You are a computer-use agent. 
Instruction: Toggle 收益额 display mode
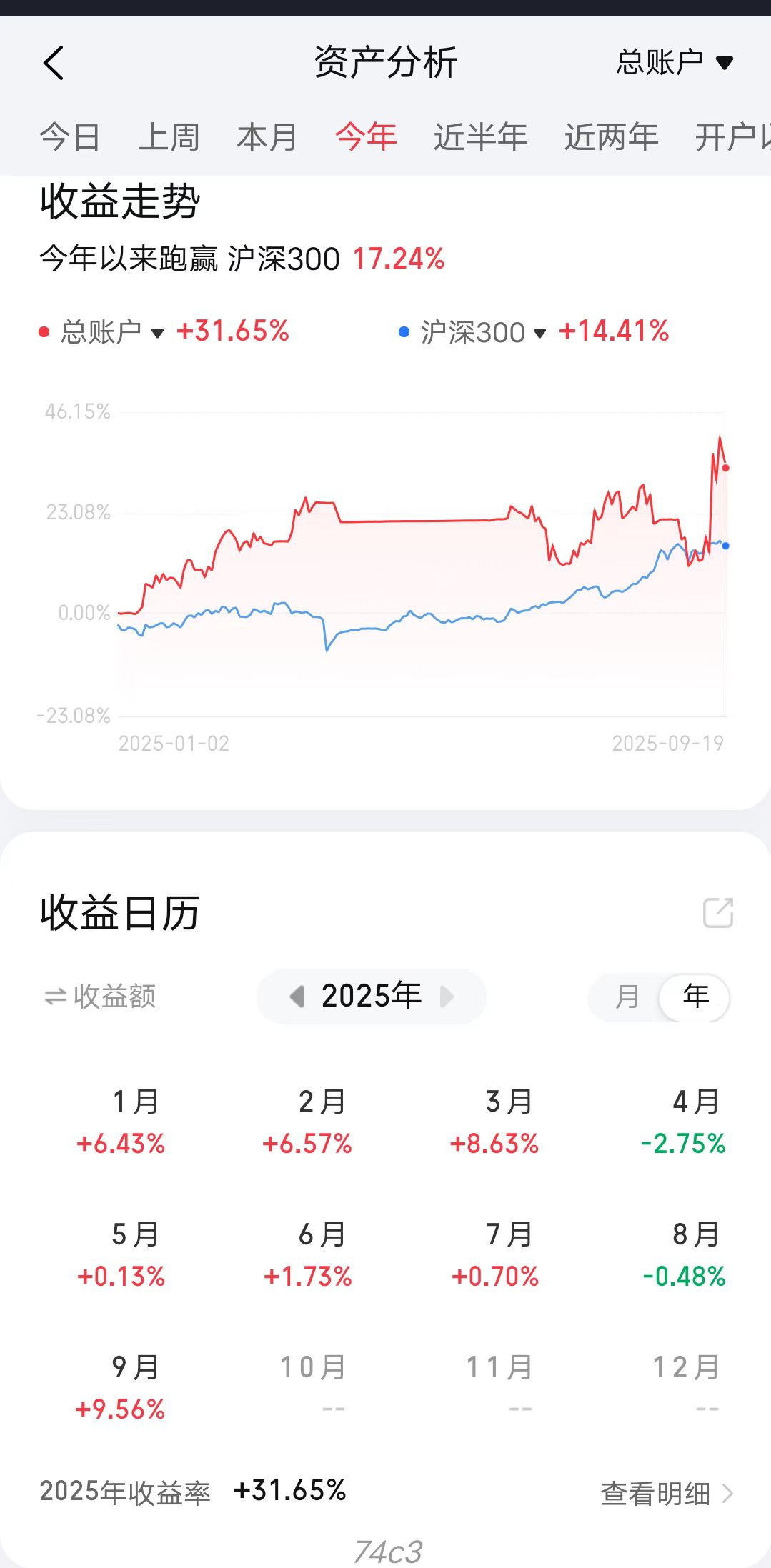click(x=100, y=996)
